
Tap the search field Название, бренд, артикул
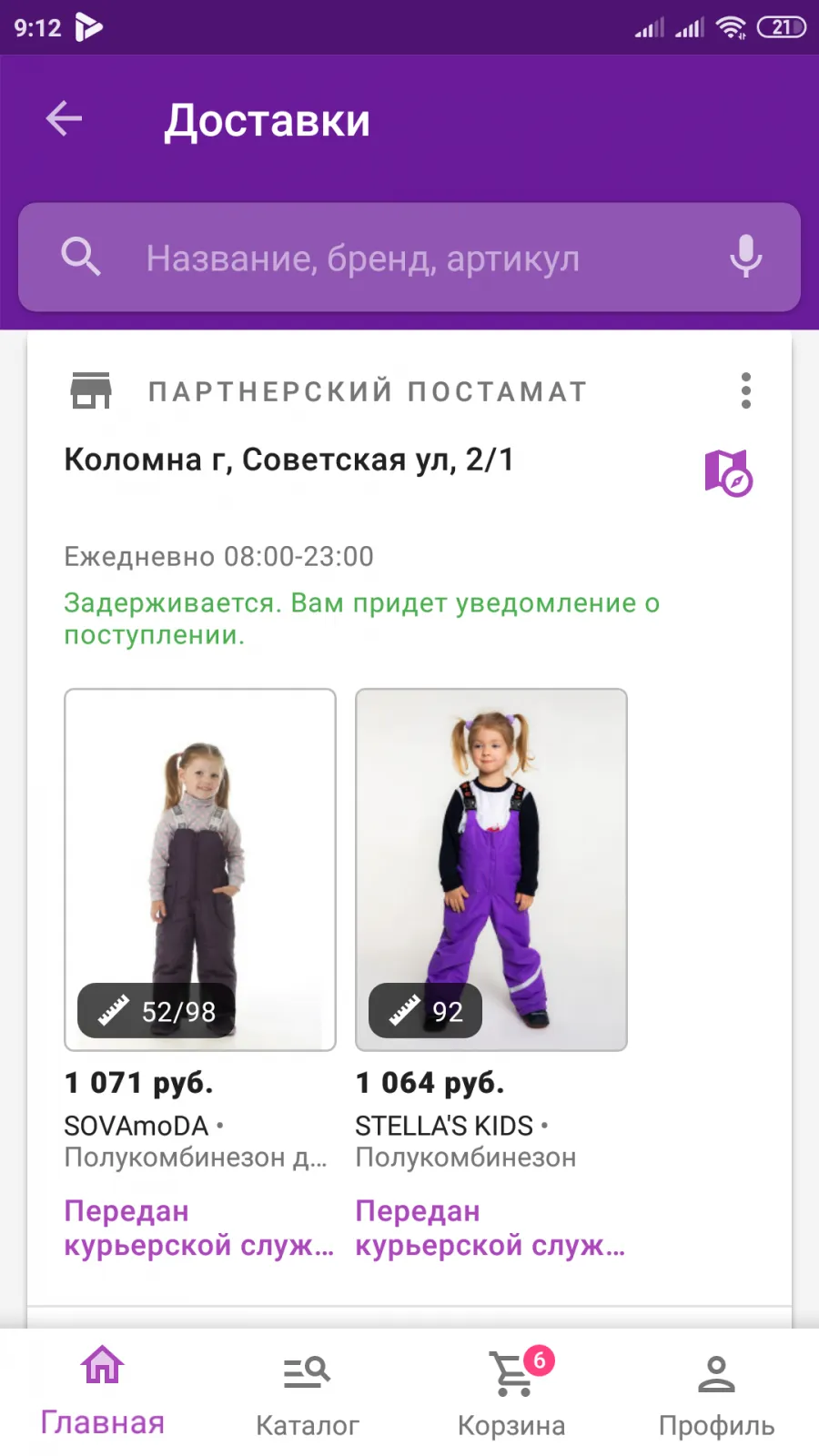click(409, 258)
